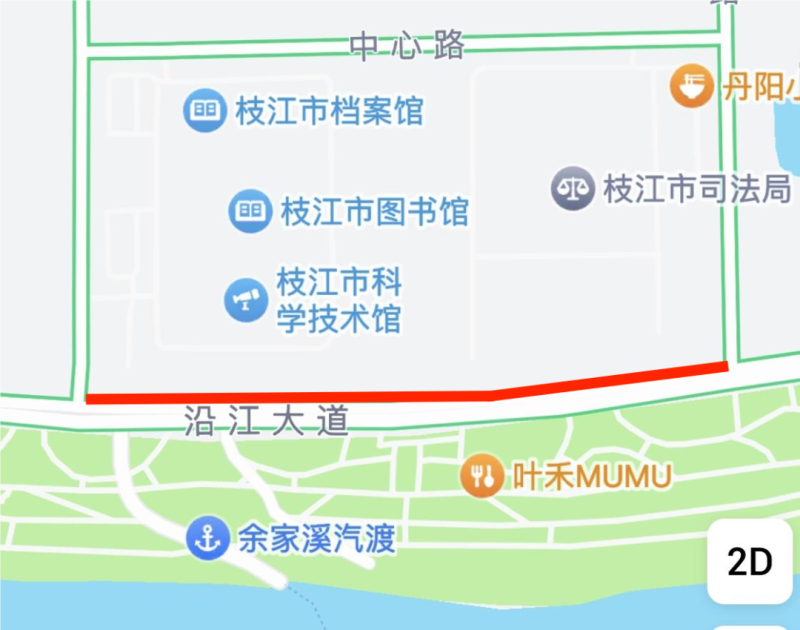The image size is (800, 630).
Task: Open 枝江市图书馆 place marker
Action: (x=250, y=211)
